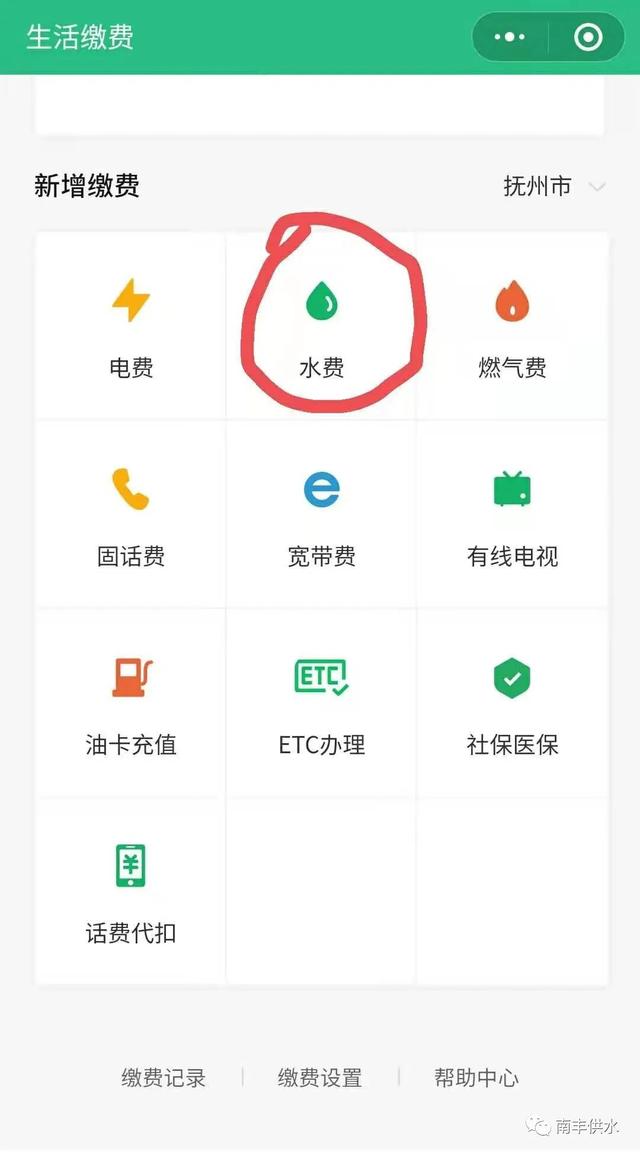Go to ETC办理 service
The height and width of the screenshot is (1155, 640).
pyautogui.click(x=321, y=703)
